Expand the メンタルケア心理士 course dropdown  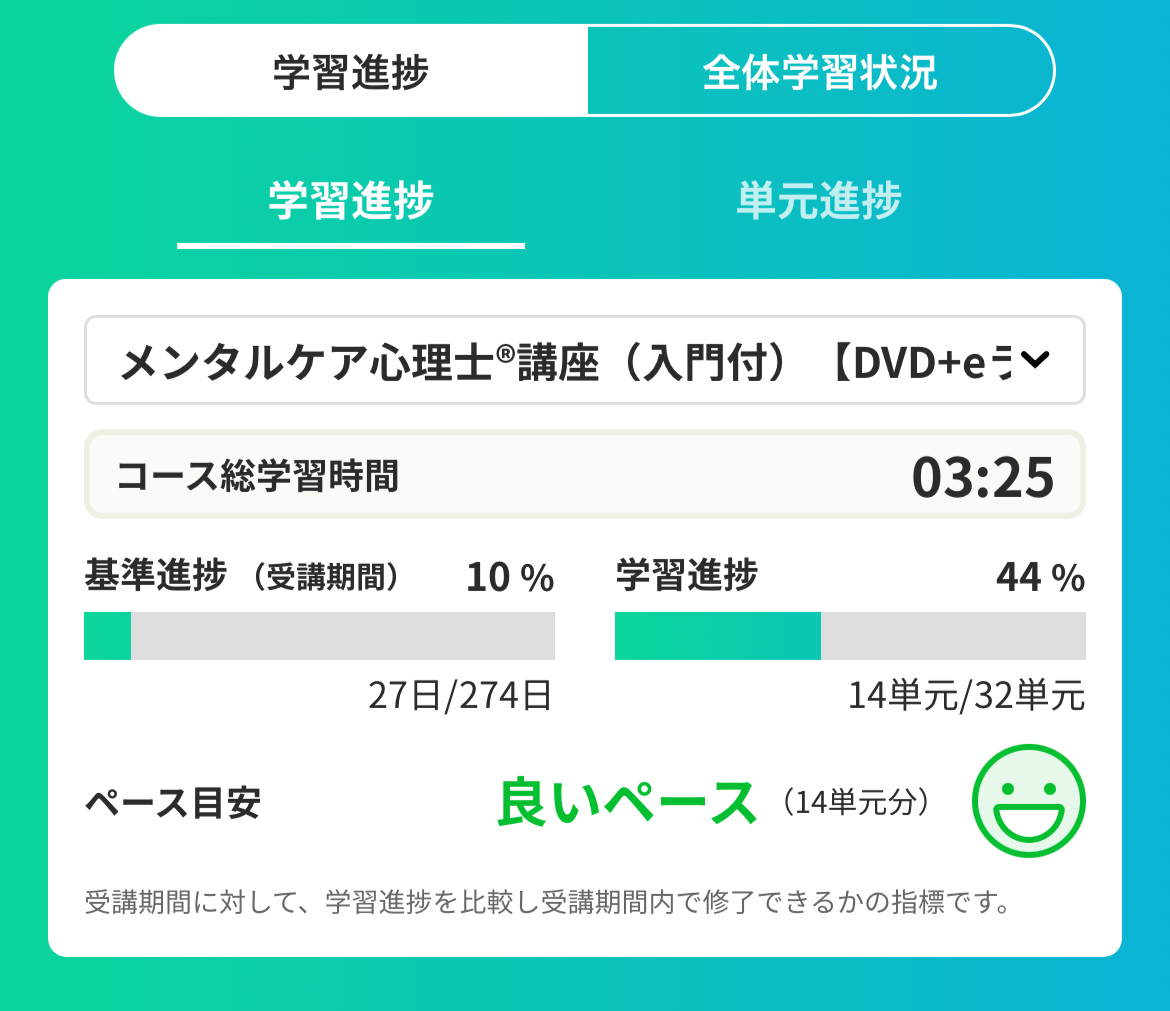coord(584,361)
